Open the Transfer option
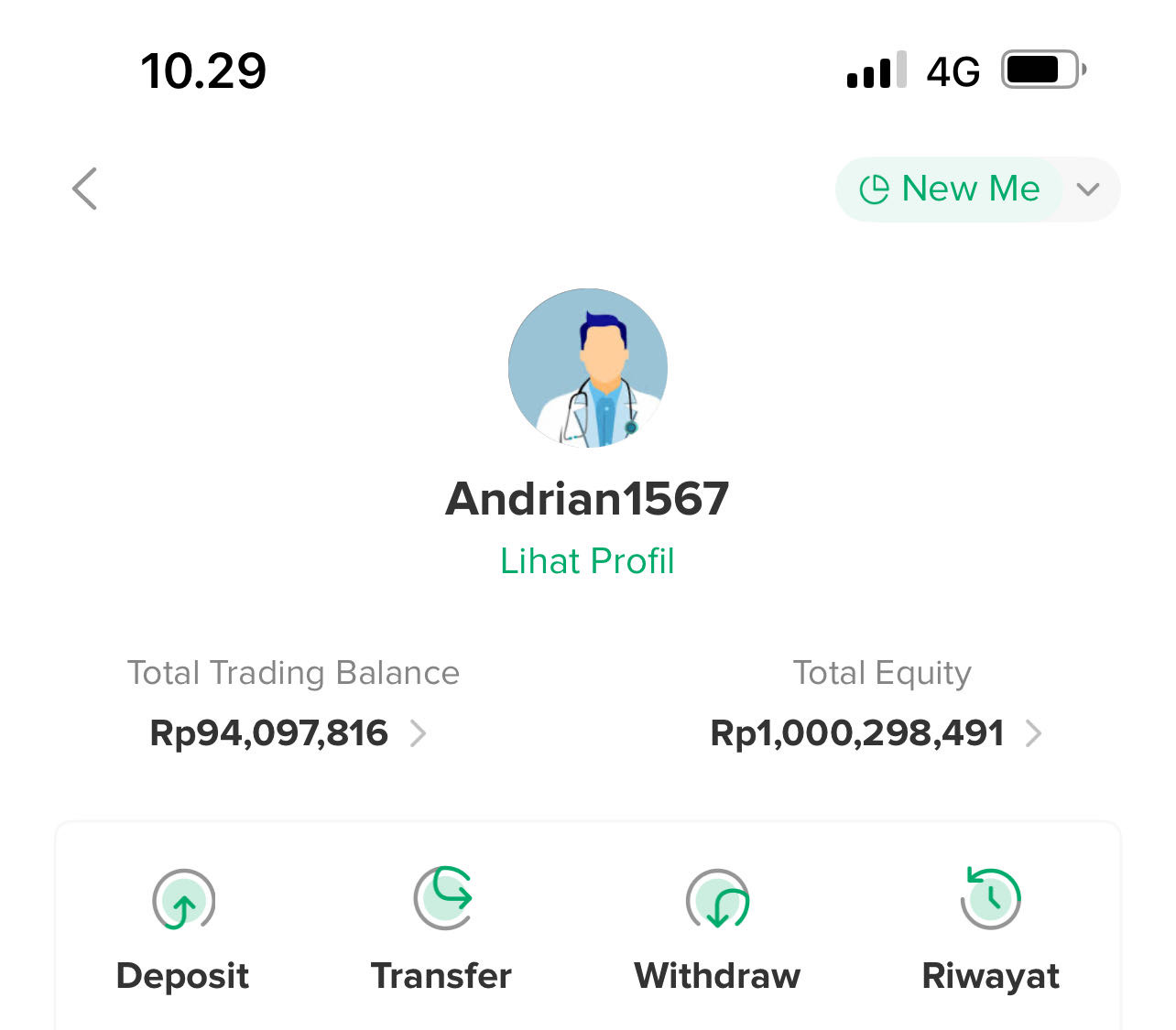The image size is (1176, 1030). (442, 929)
